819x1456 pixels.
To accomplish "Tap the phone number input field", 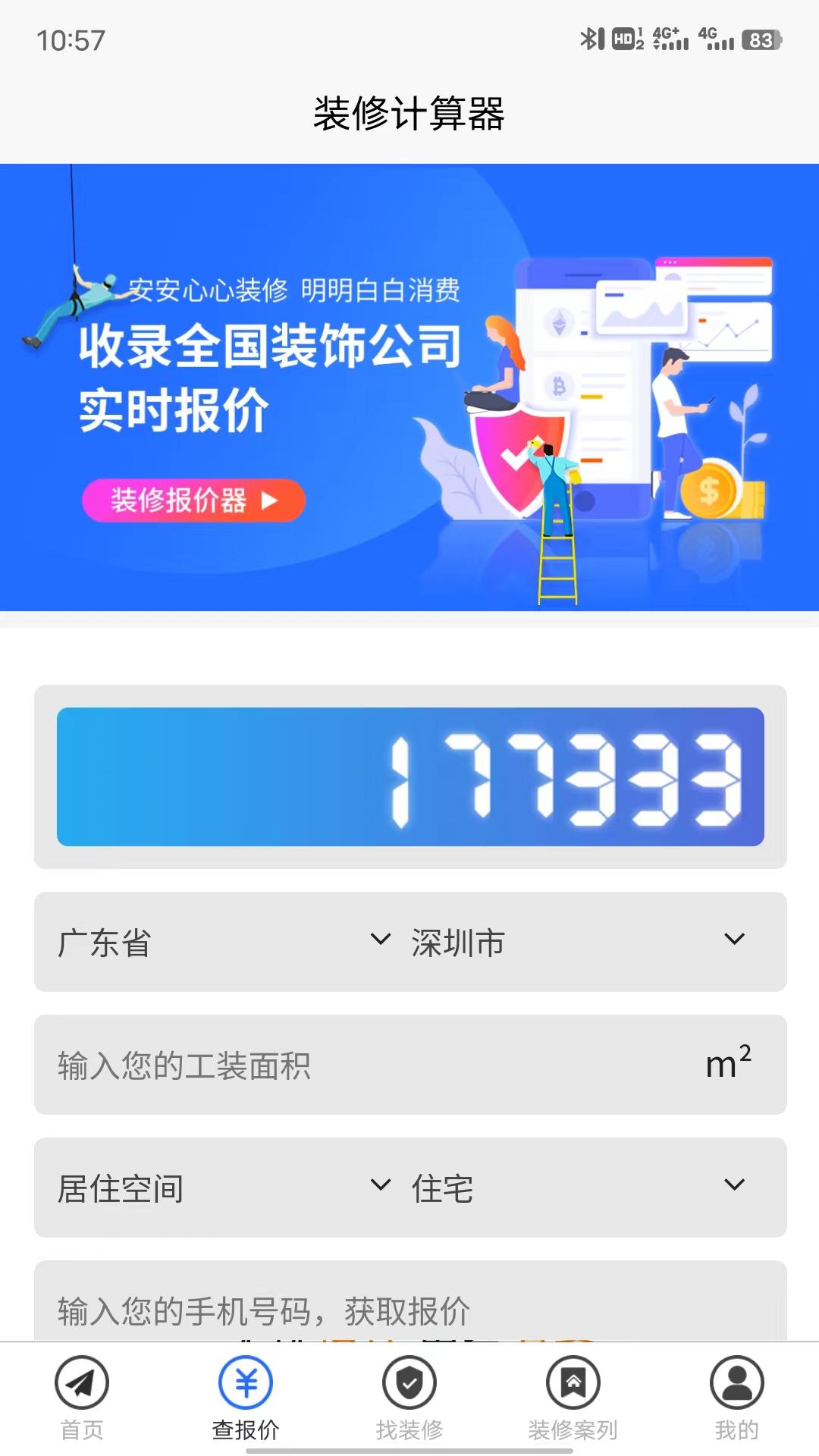I will pyautogui.click(x=409, y=1308).
